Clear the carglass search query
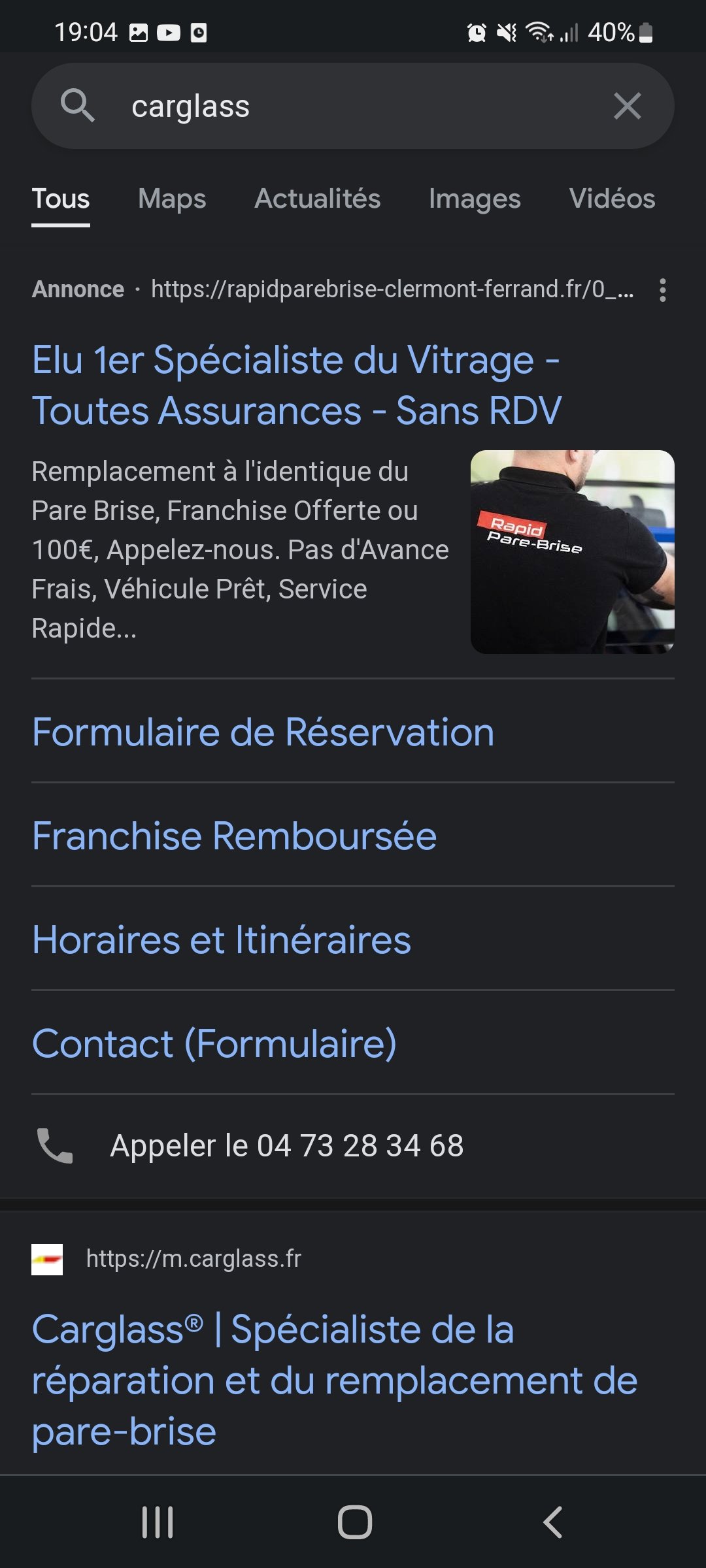 tap(627, 106)
